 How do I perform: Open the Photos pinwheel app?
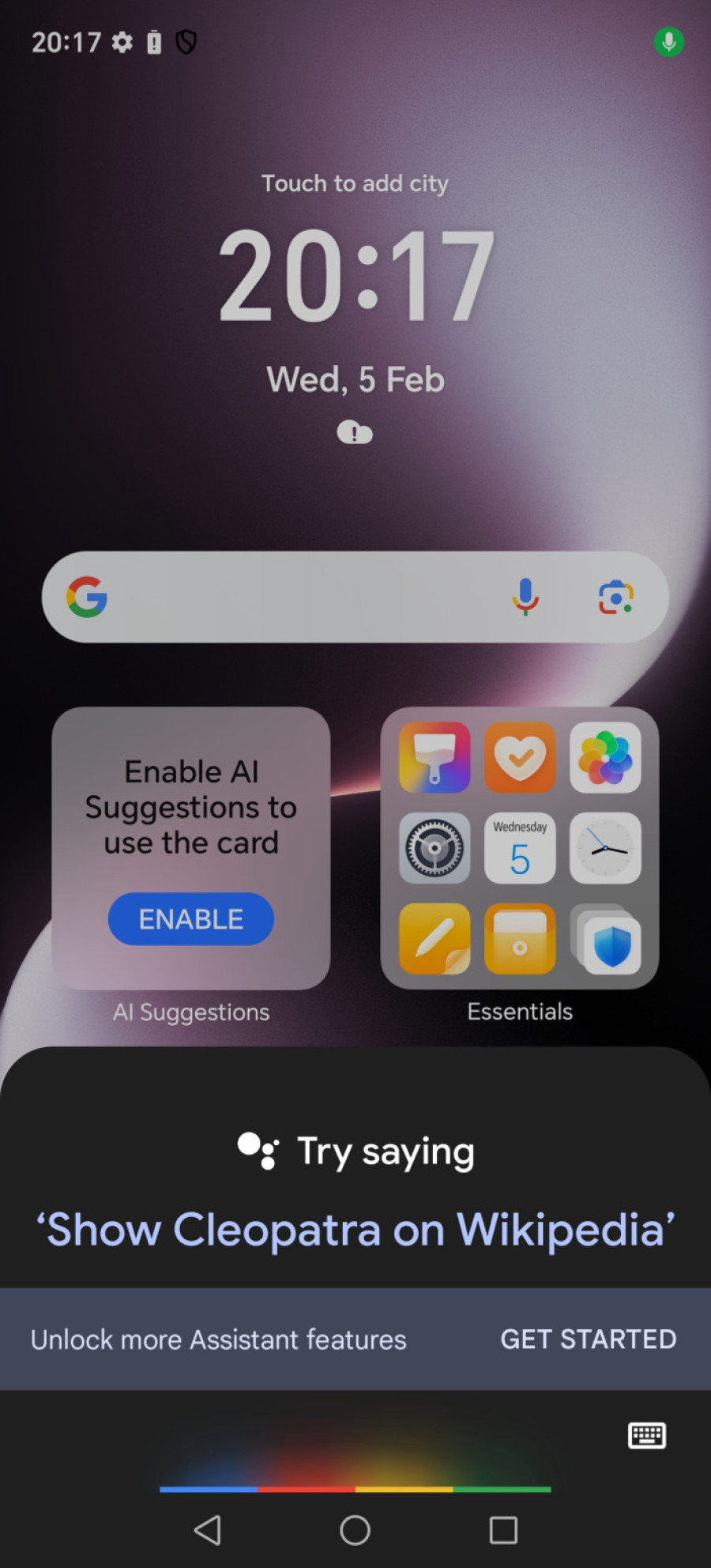click(x=605, y=758)
